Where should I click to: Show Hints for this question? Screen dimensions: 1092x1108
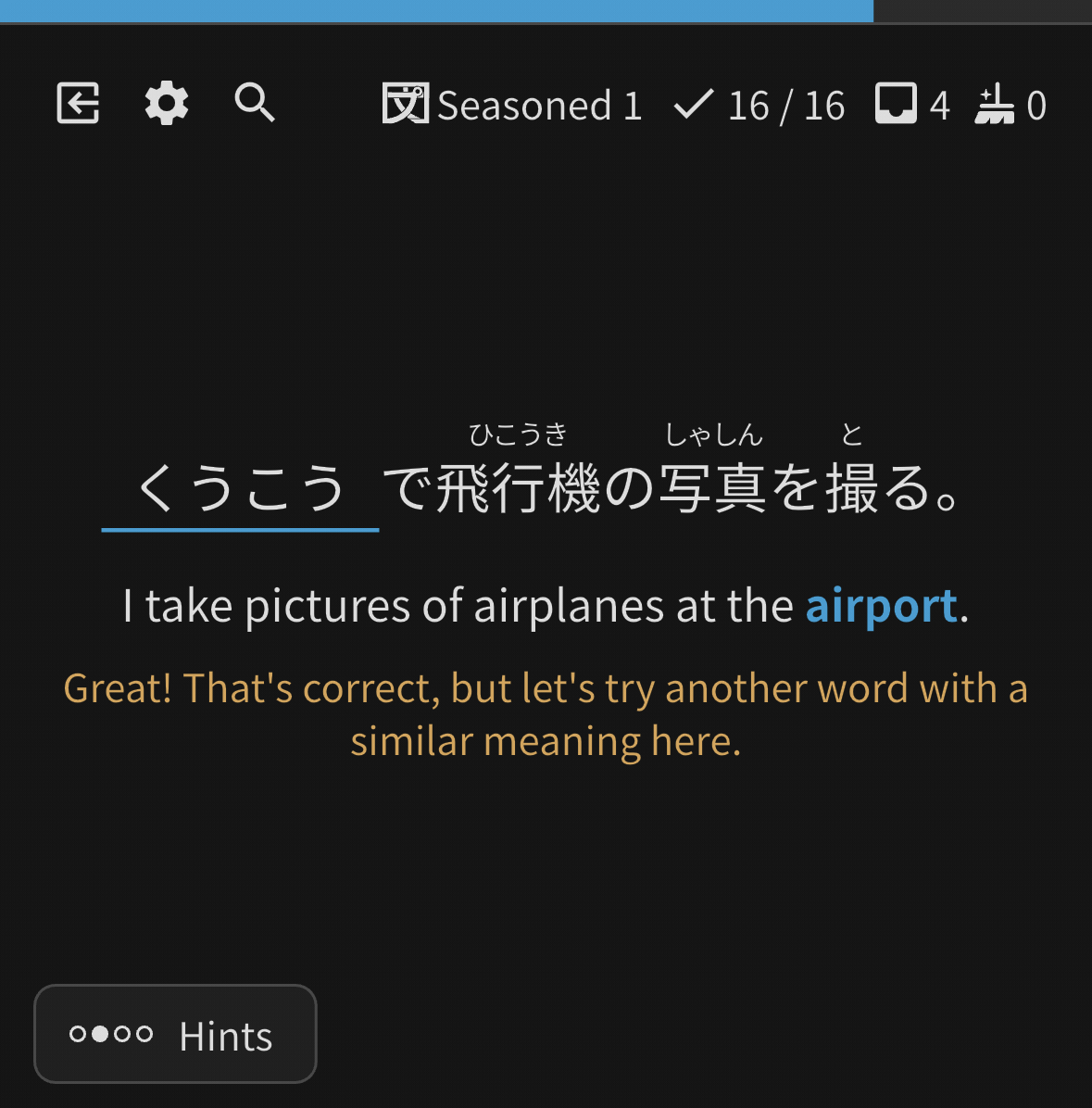175,1034
